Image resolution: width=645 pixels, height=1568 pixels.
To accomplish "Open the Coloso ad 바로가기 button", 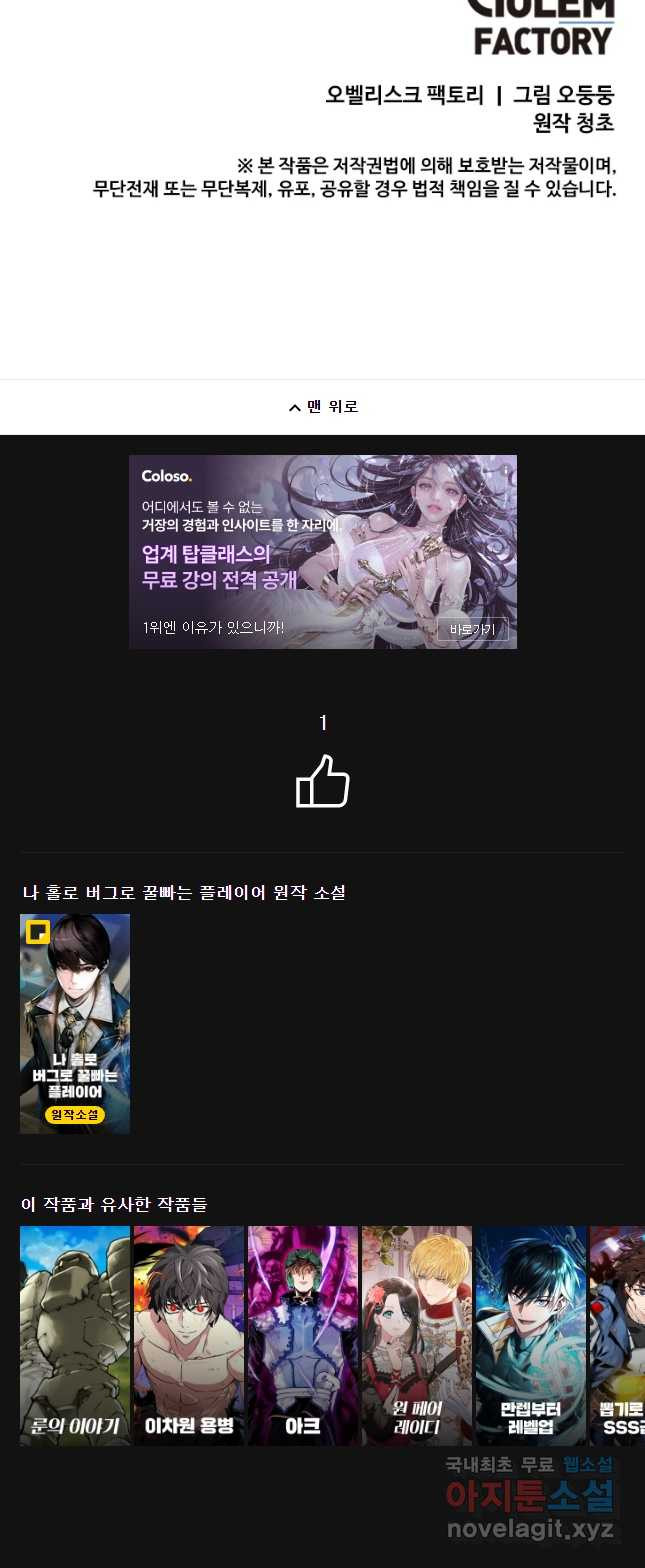I will click(x=472, y=629).
